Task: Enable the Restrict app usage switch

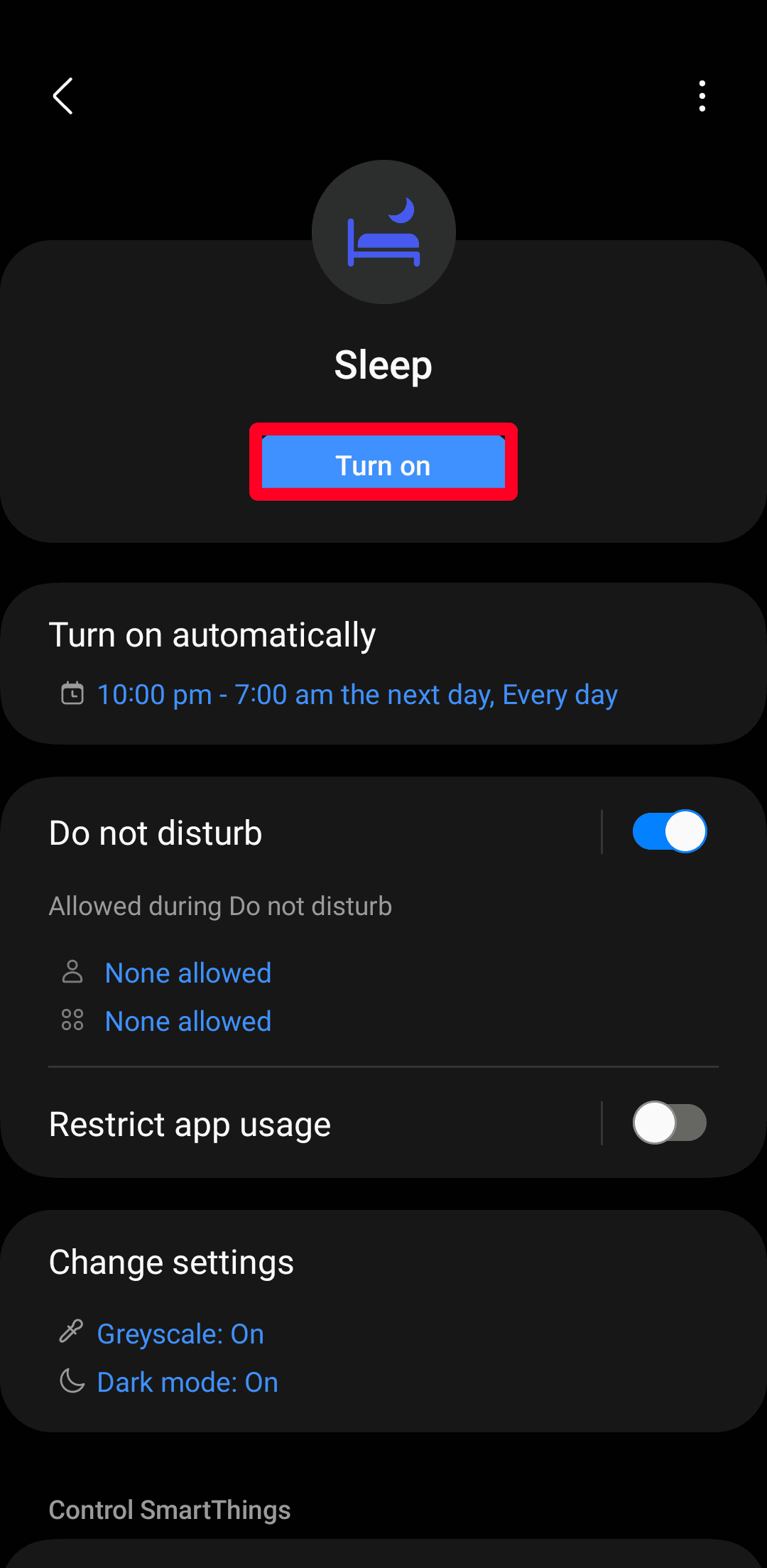Action: 669,1123
